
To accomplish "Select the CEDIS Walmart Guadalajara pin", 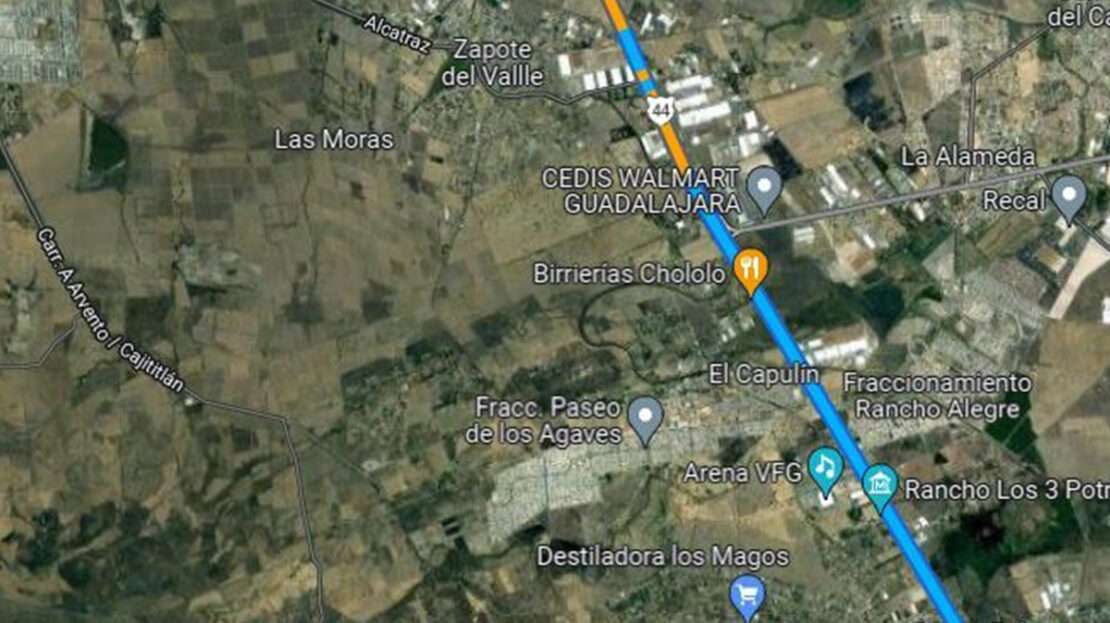I will 764,186.
